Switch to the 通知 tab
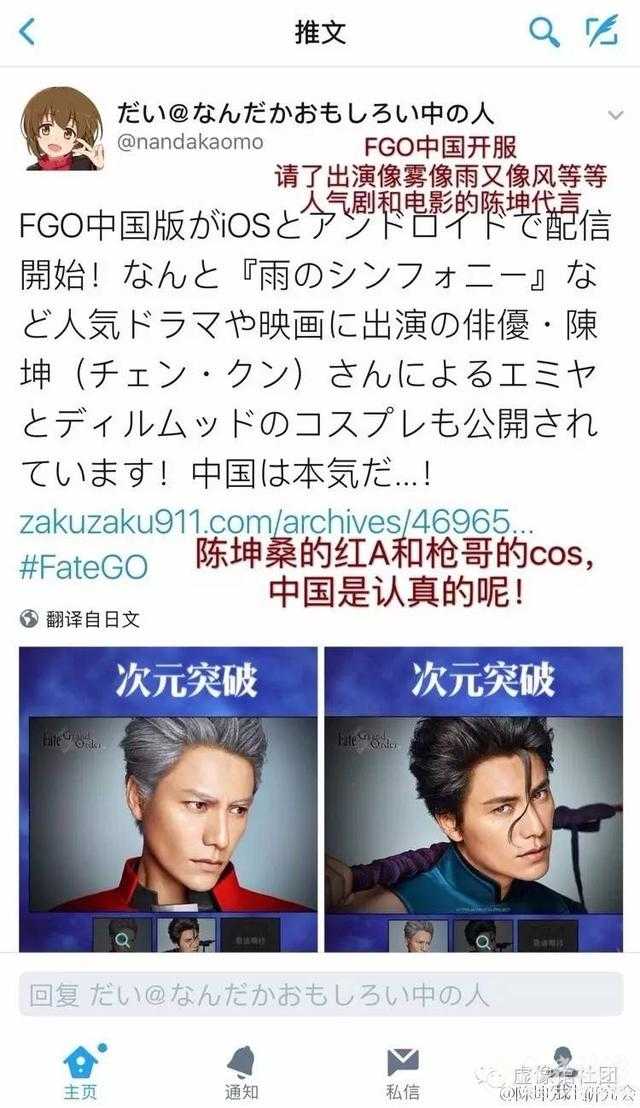 tap(241, 1070)
